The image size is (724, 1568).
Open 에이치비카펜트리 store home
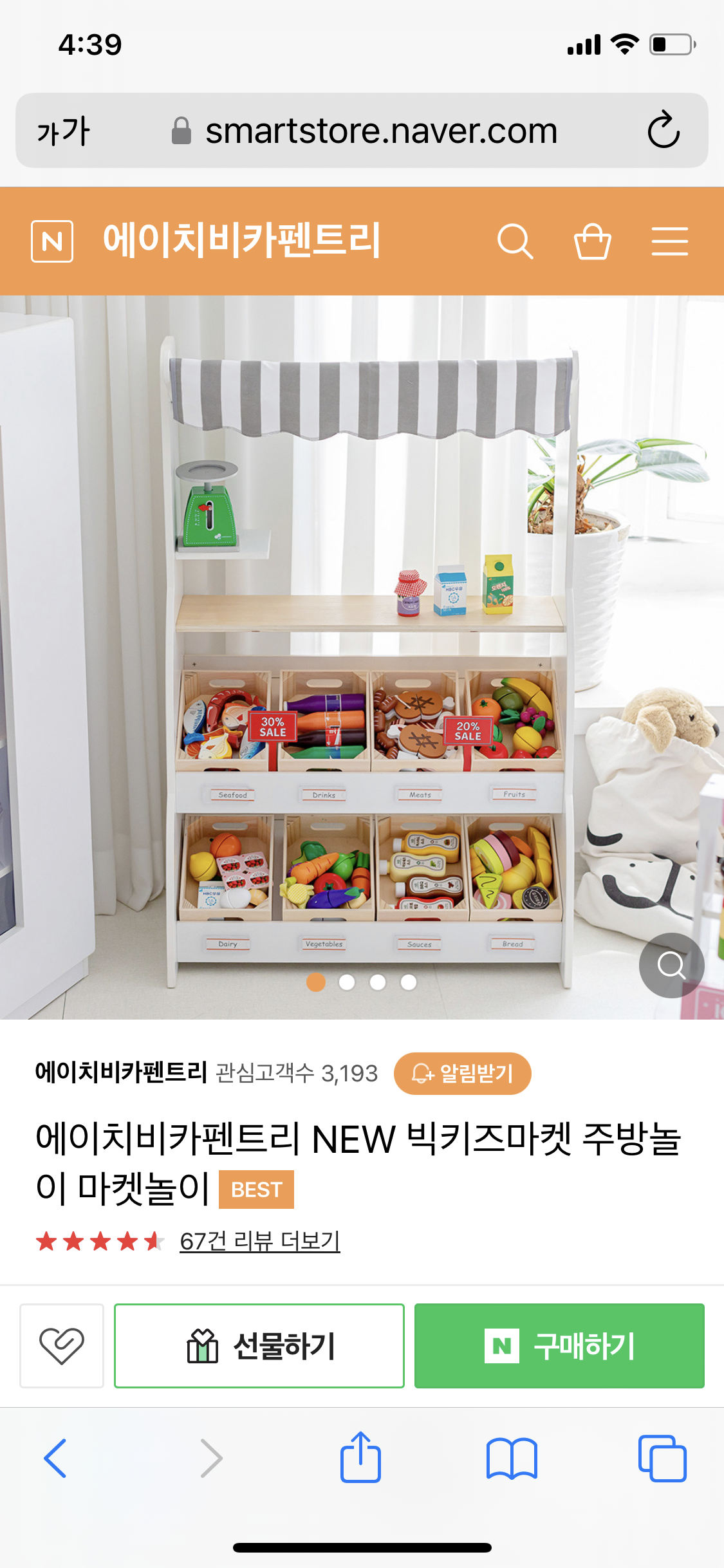click(x=242, y=240)
